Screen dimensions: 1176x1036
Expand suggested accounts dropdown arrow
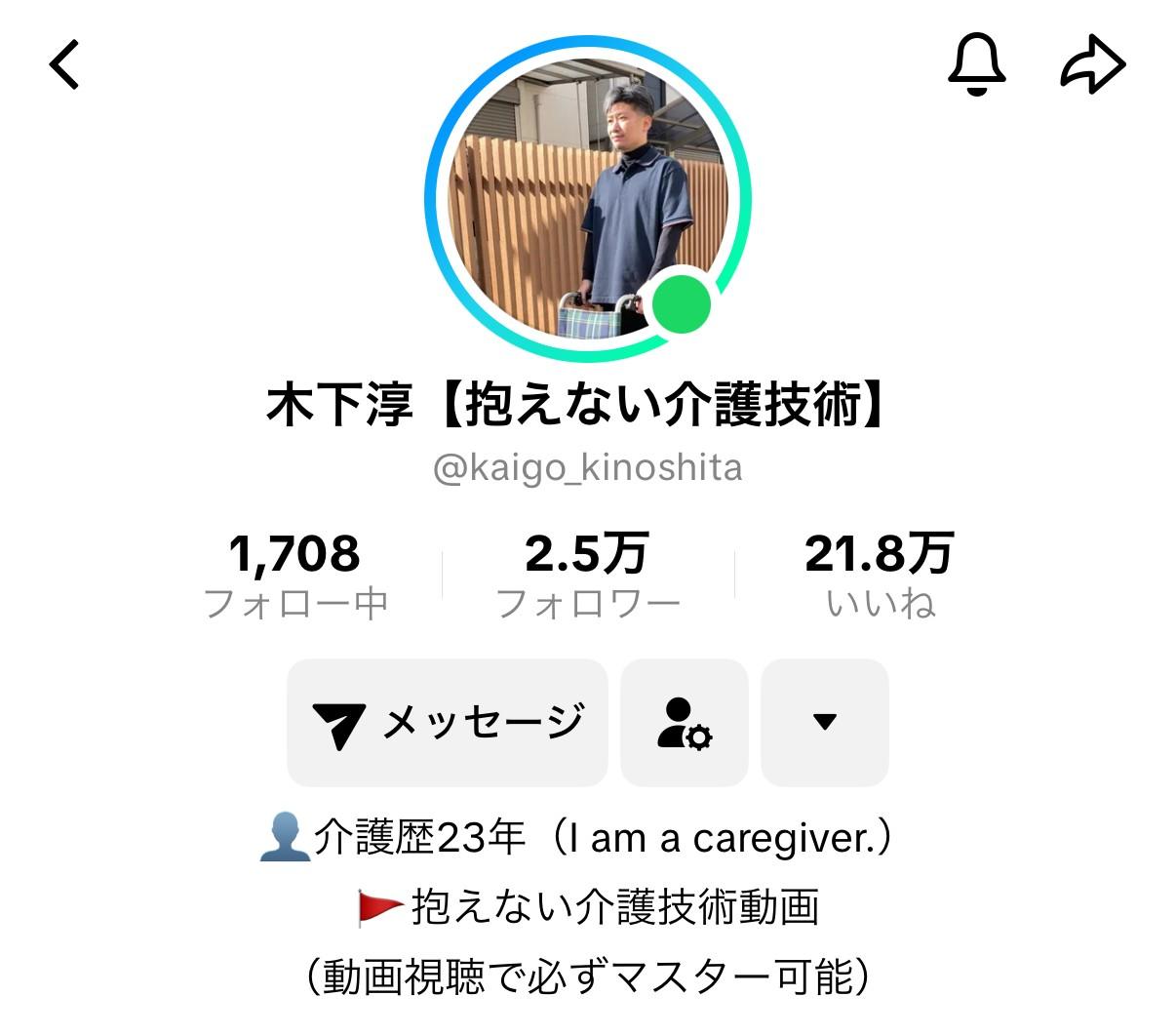(825, 723)
